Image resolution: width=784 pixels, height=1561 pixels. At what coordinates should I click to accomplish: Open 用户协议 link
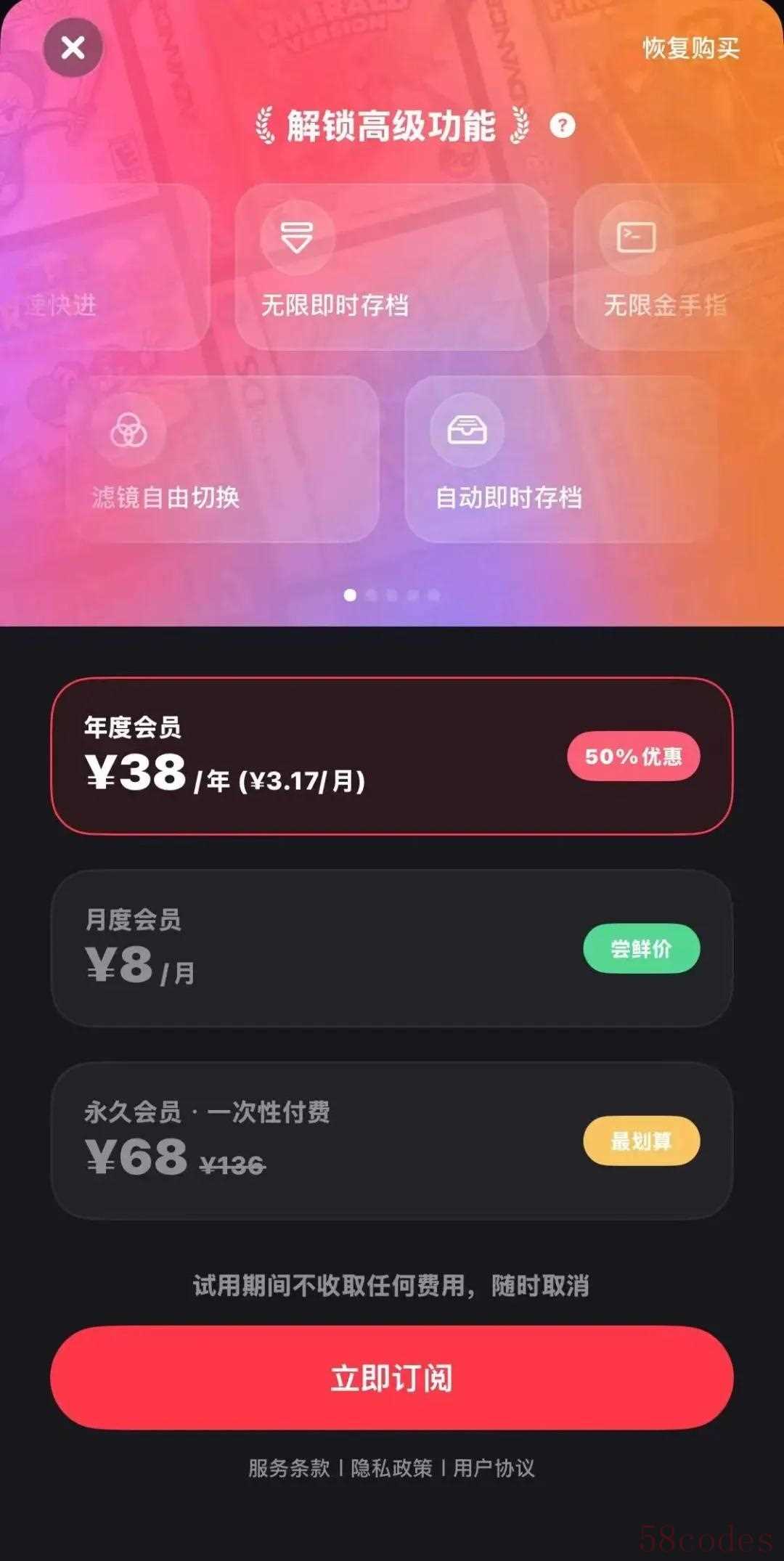494,1468
